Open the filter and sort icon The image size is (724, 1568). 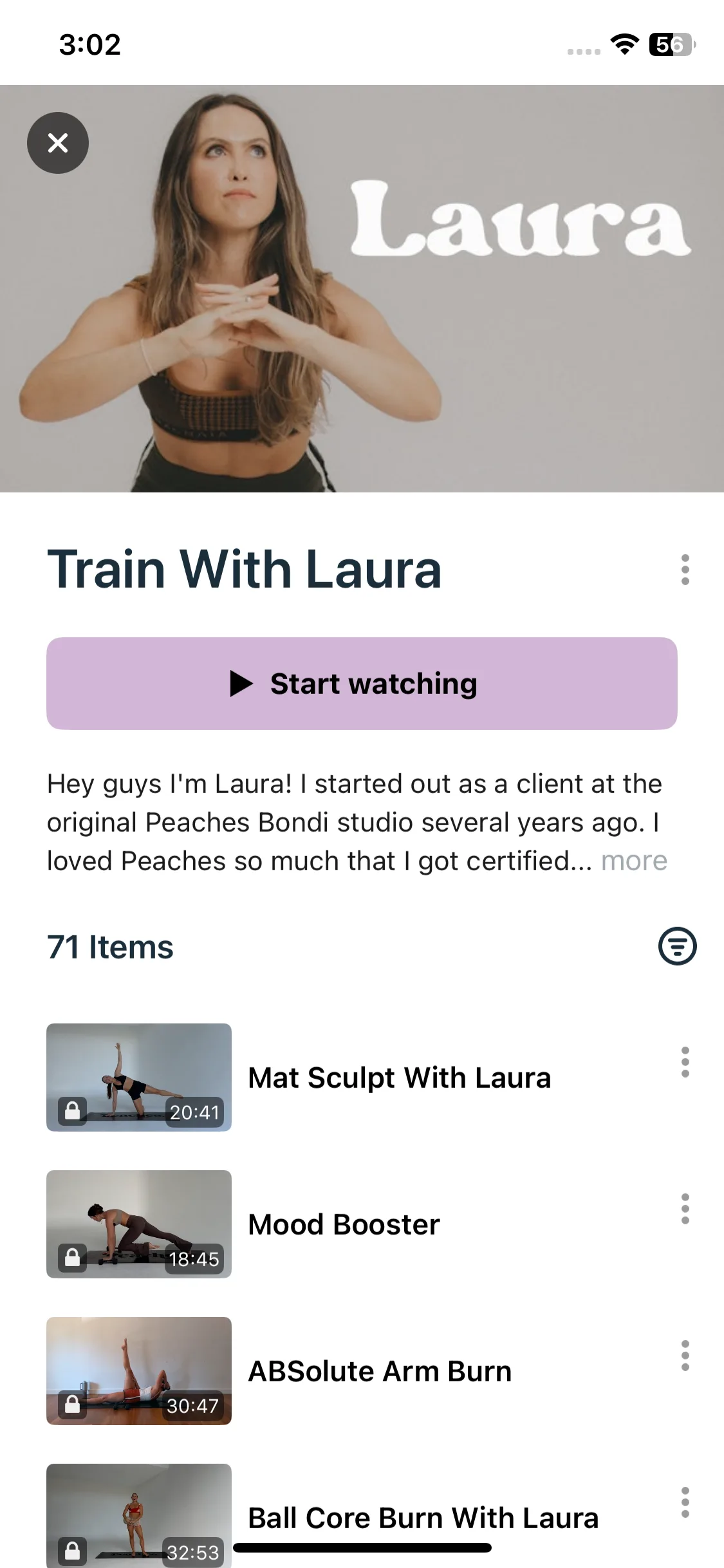tap(677, 946)
